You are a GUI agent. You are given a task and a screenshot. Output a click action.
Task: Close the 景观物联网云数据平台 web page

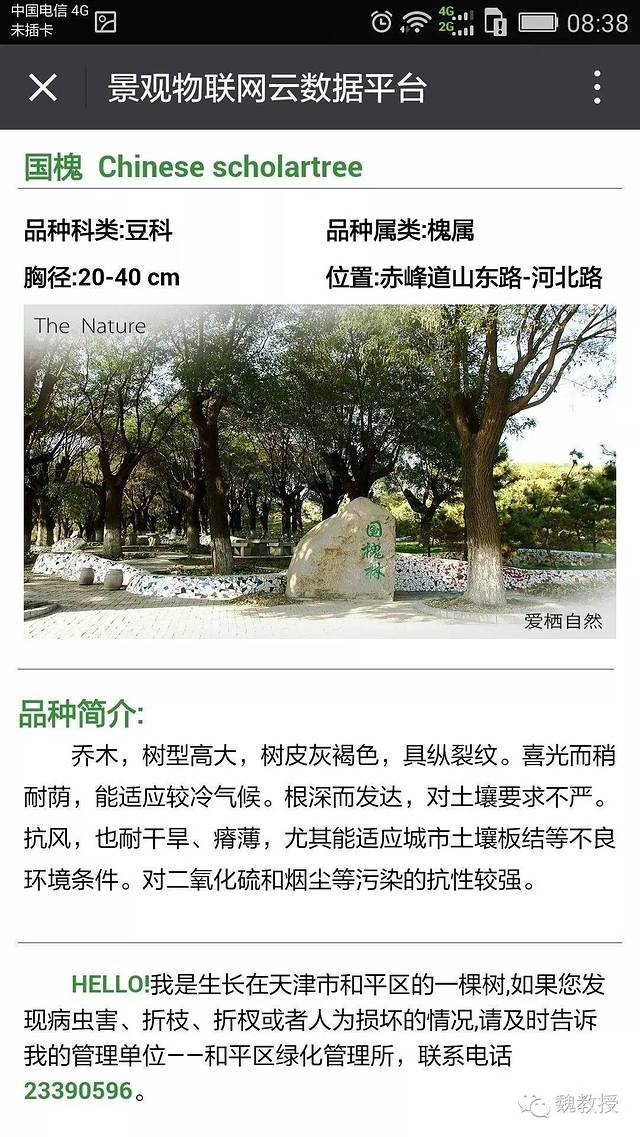43,88
